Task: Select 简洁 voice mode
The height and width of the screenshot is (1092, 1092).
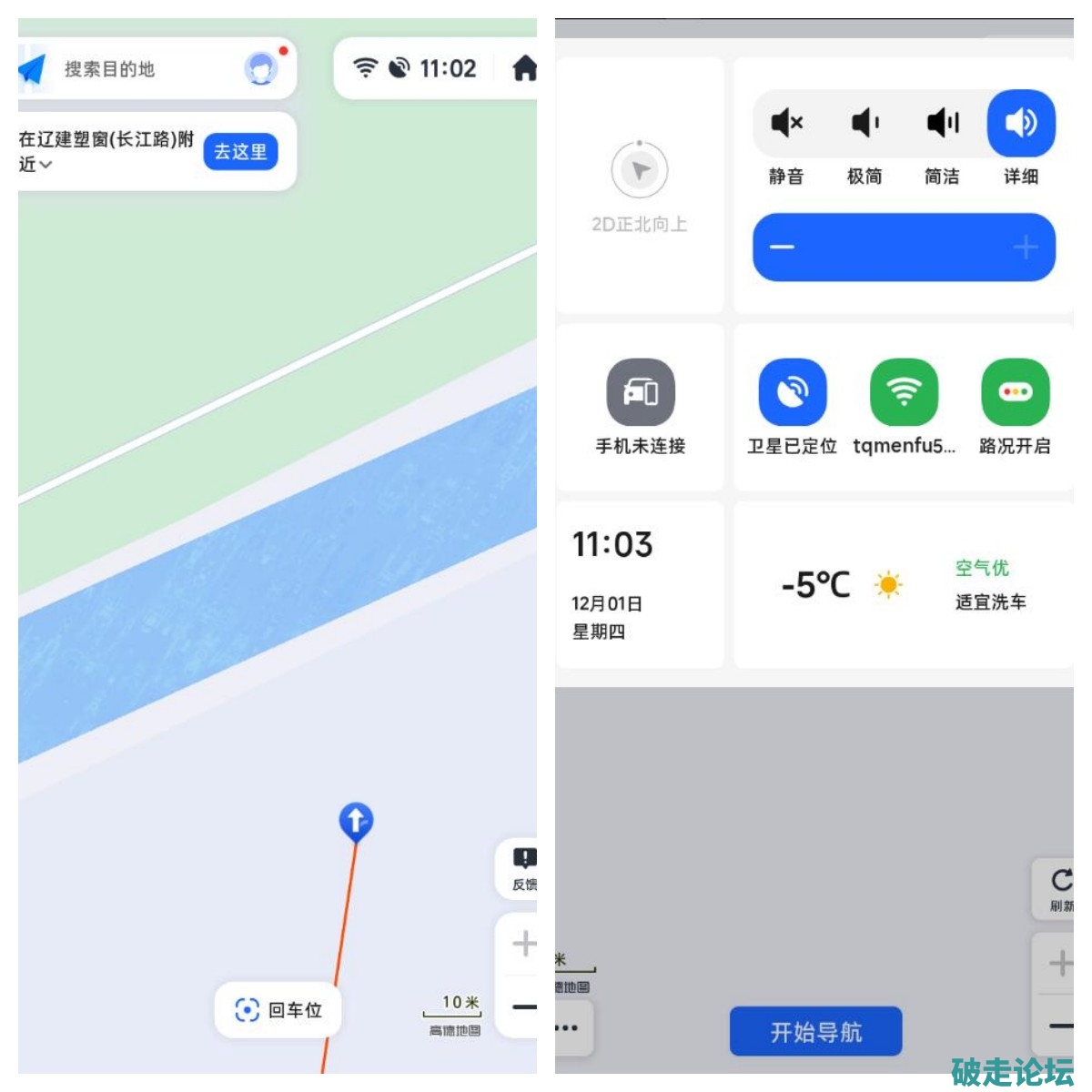Action: pyautogui.click(x=943, y=123)
